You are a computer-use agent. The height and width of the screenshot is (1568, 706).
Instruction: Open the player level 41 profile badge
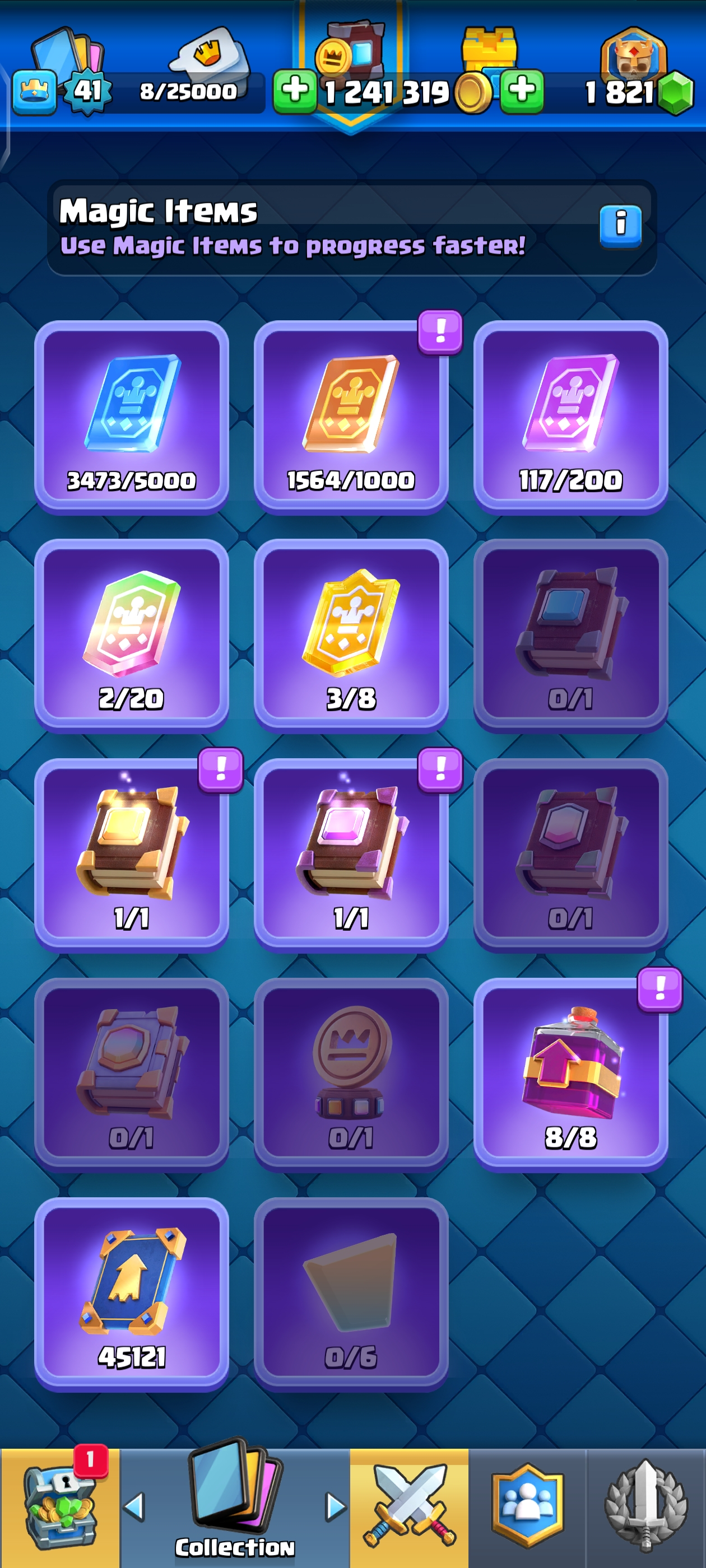pyautogui.click(x=88, y=91)
